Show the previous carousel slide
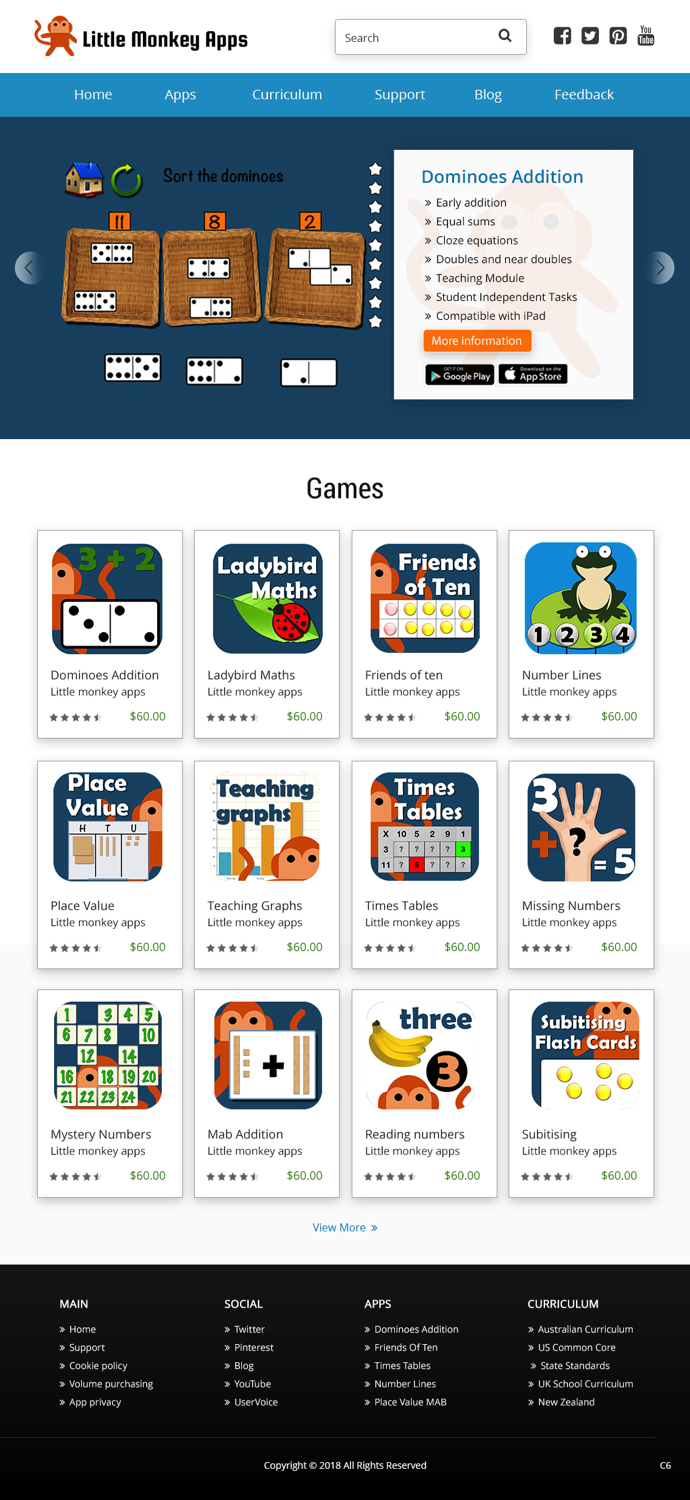 click(29, 268)
